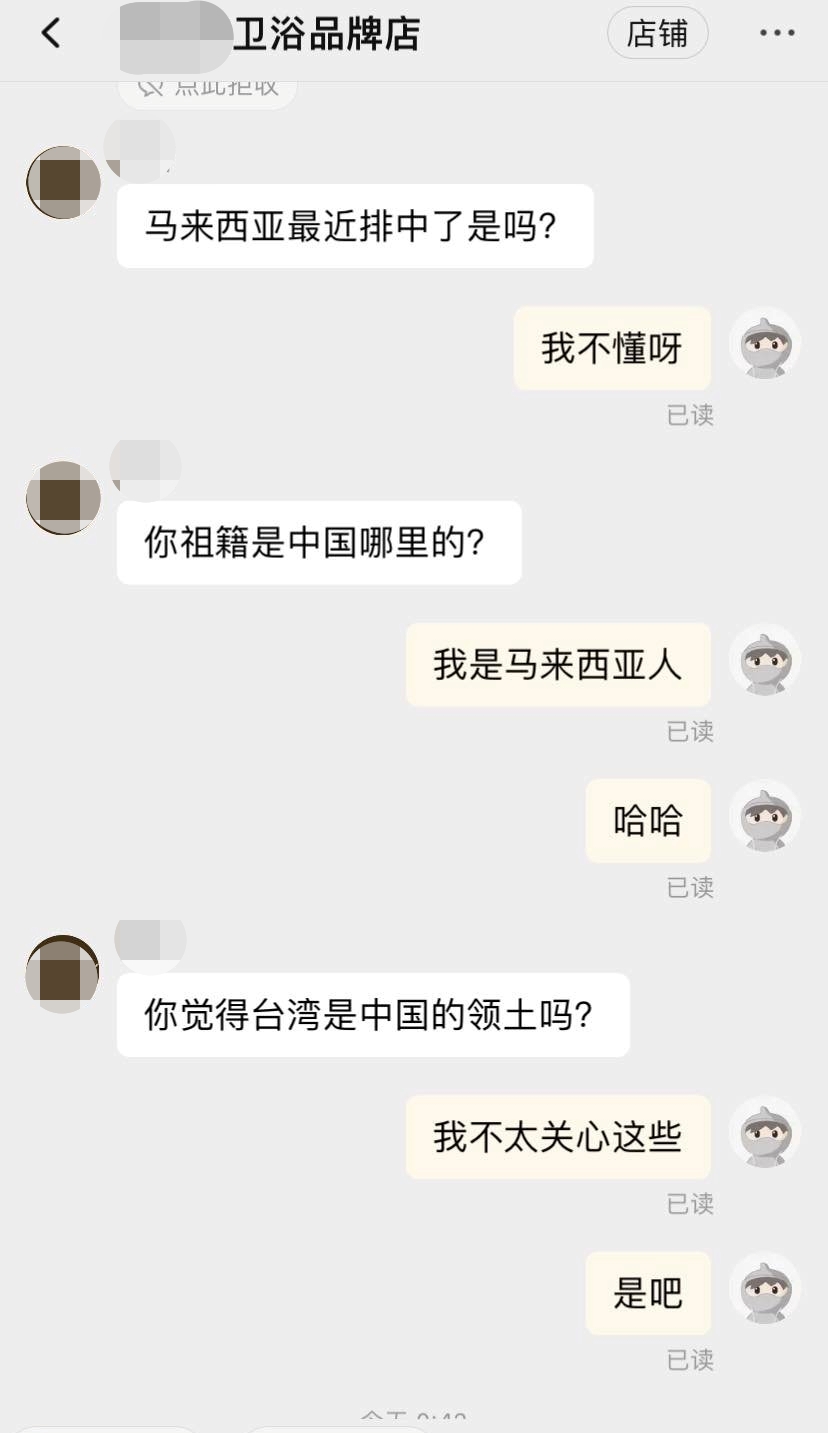Open the three-dot overflow menu

click(777, 33)
